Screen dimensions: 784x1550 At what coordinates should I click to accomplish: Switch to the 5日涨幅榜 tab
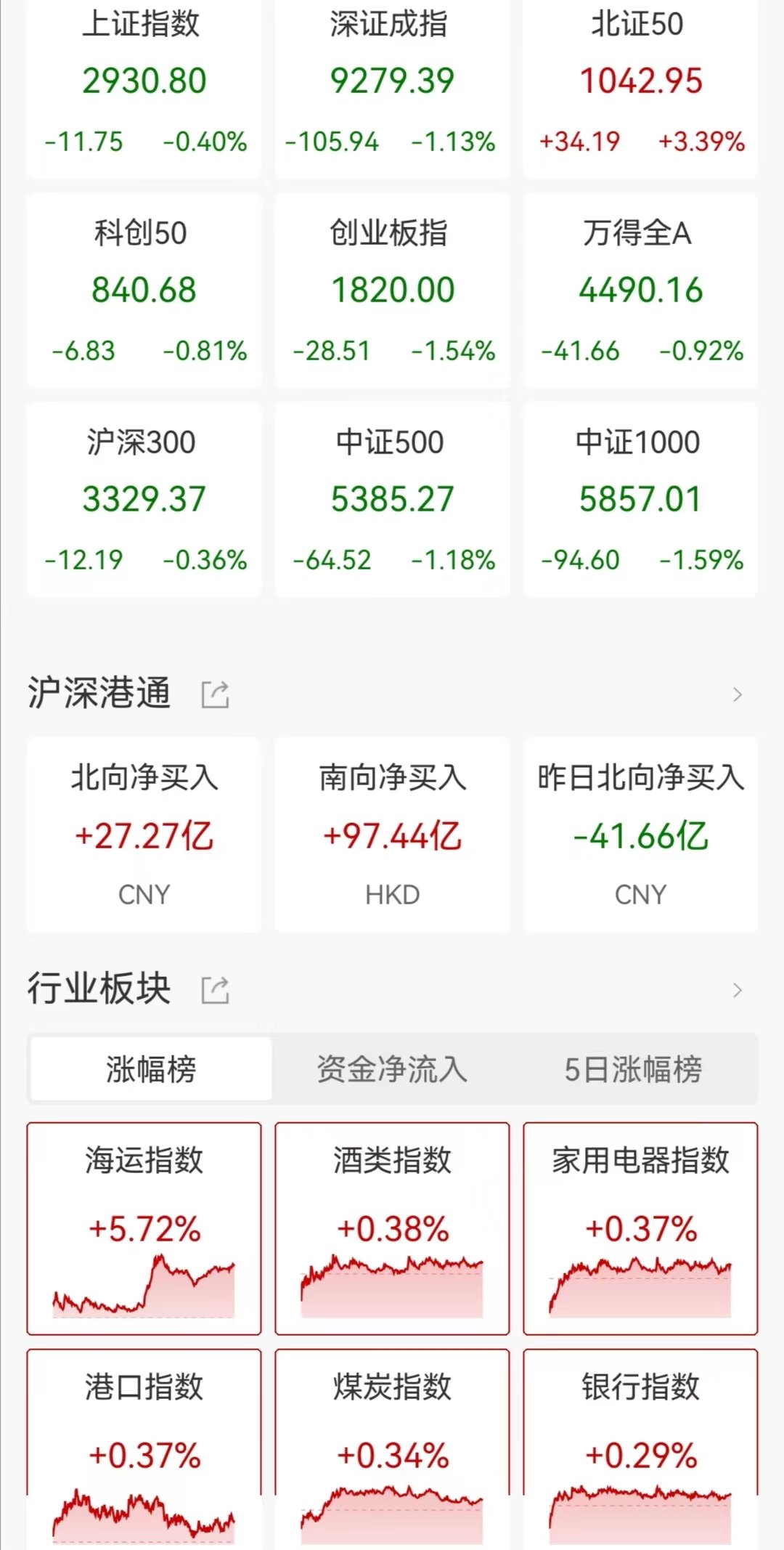(x=634, y=1069)
